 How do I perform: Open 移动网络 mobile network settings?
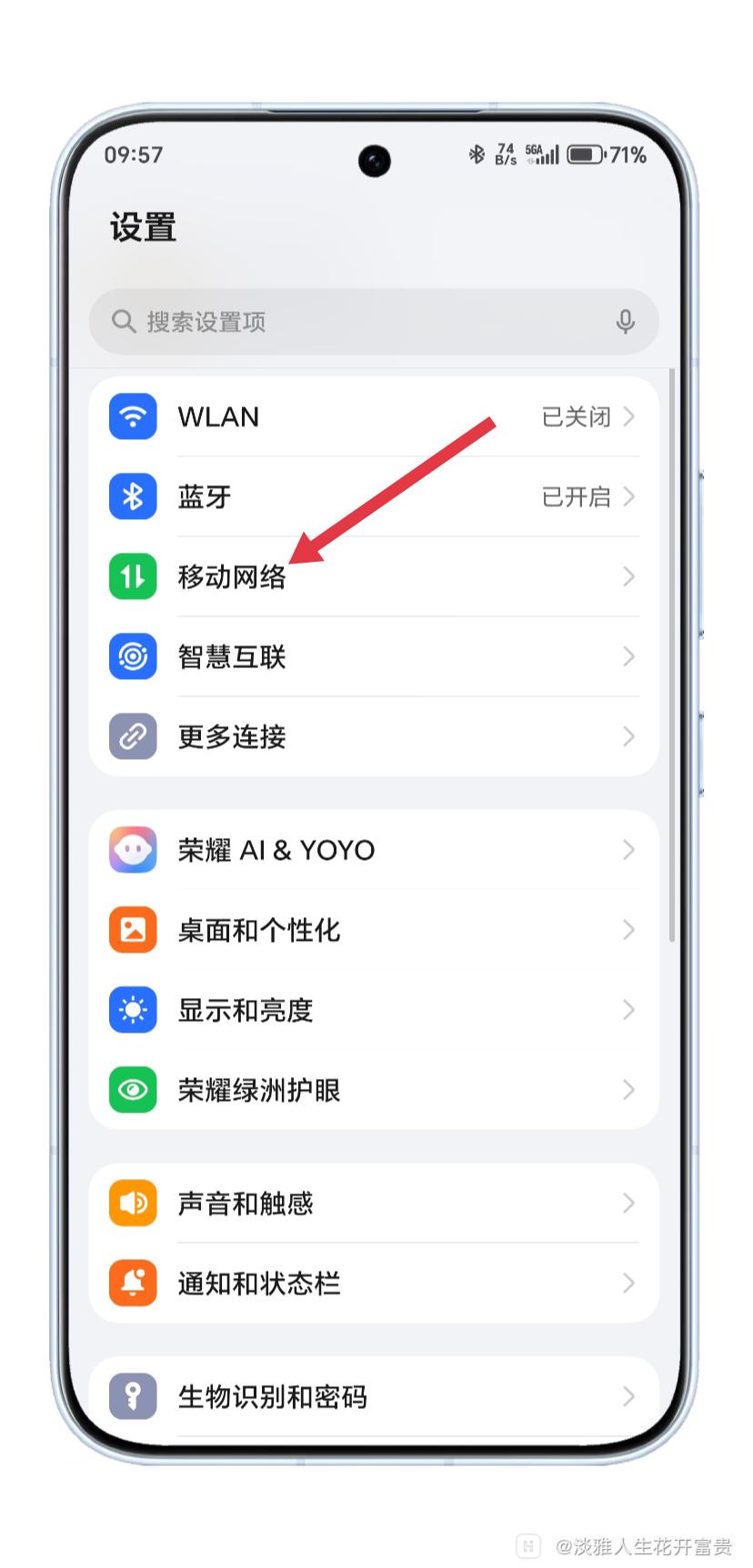(373, 577)
